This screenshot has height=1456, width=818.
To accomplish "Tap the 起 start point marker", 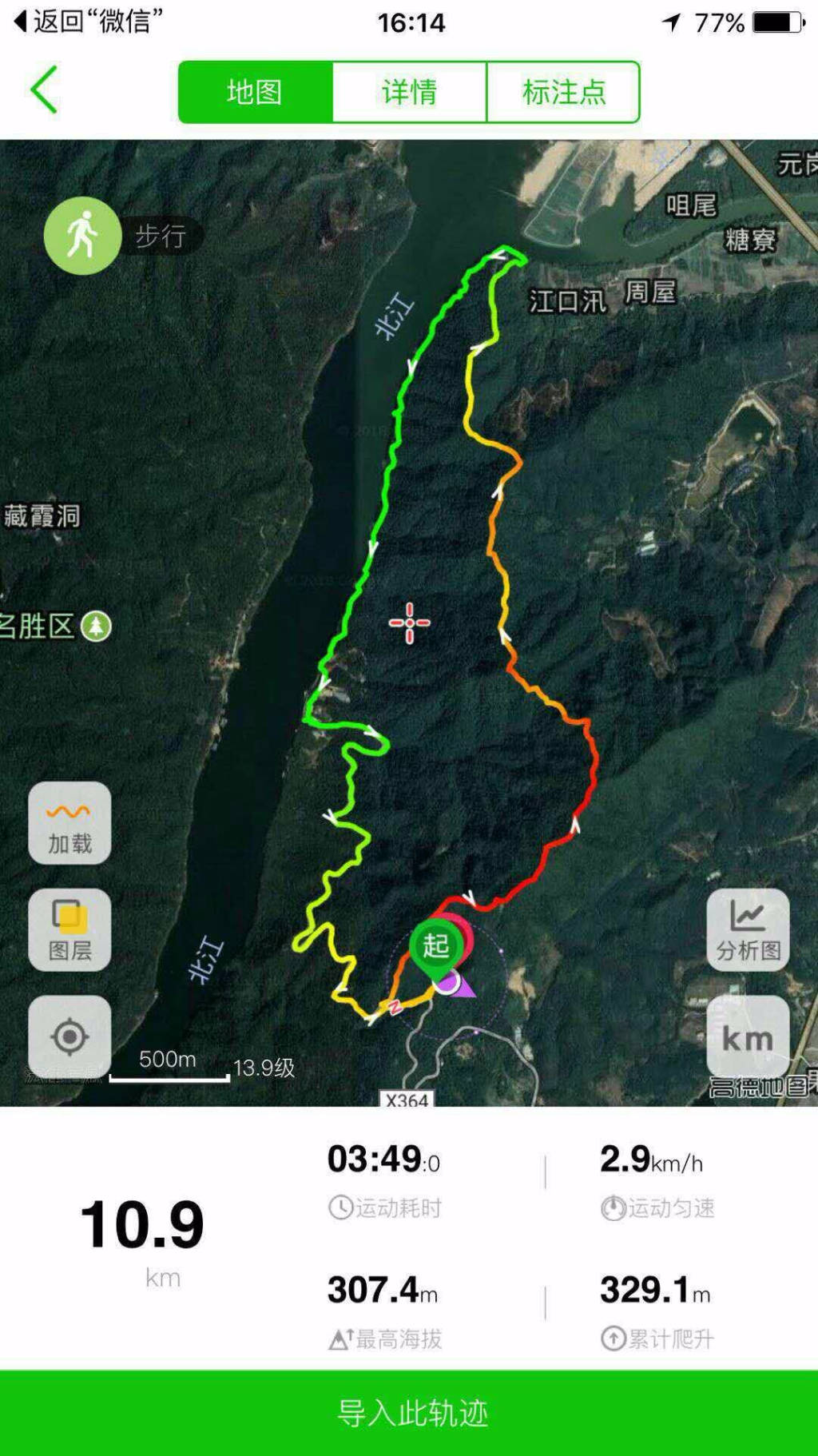I will [435, 947].
